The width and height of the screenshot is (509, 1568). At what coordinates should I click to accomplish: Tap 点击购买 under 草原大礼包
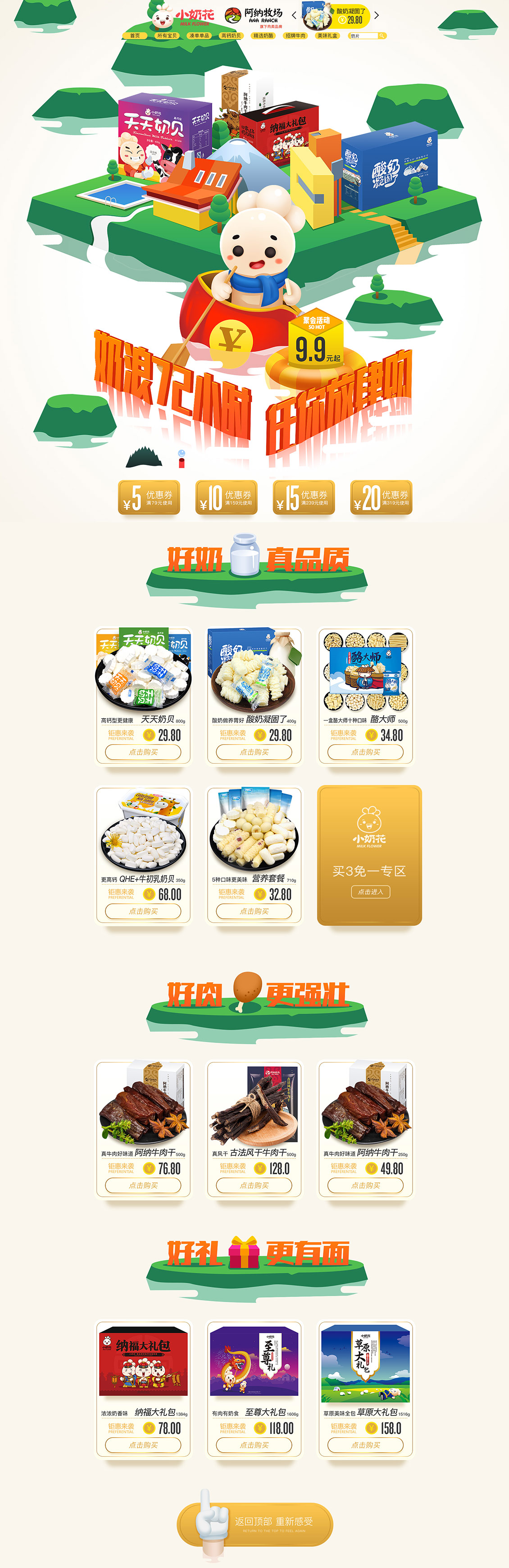tap(365, 1445)
